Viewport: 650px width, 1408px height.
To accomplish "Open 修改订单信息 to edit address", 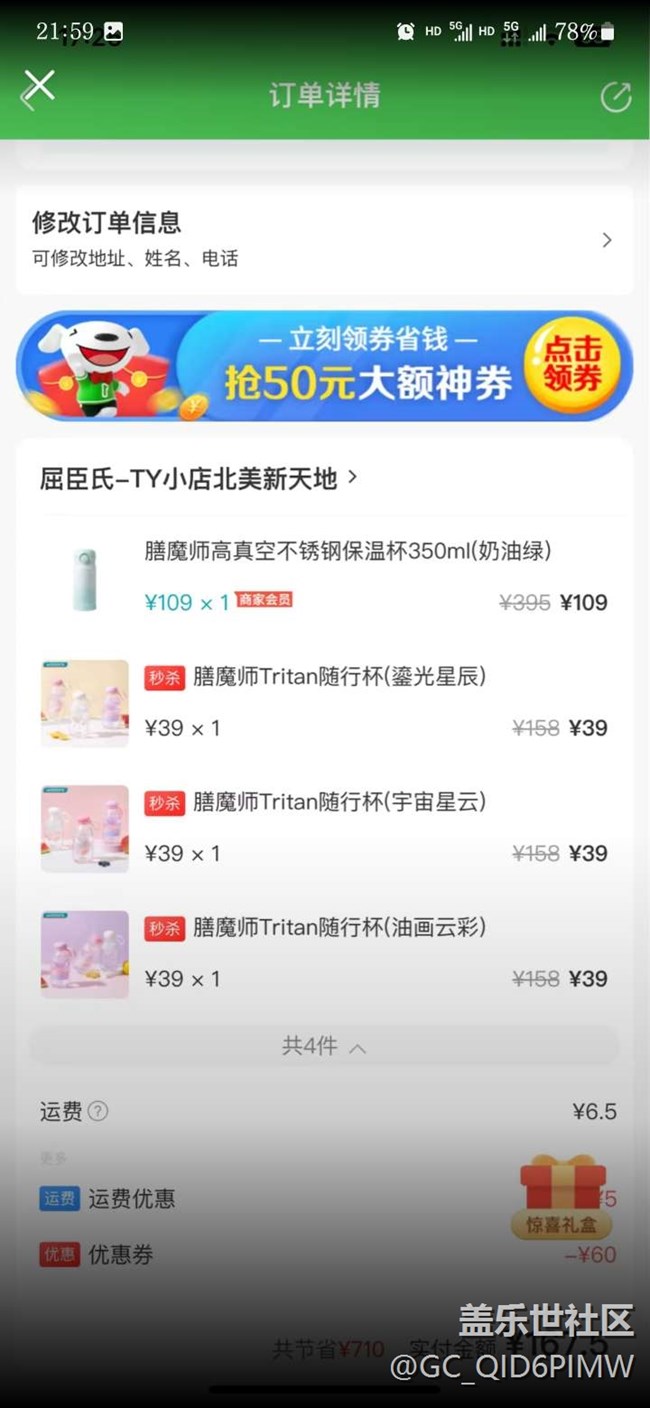I will pos(324,240).
